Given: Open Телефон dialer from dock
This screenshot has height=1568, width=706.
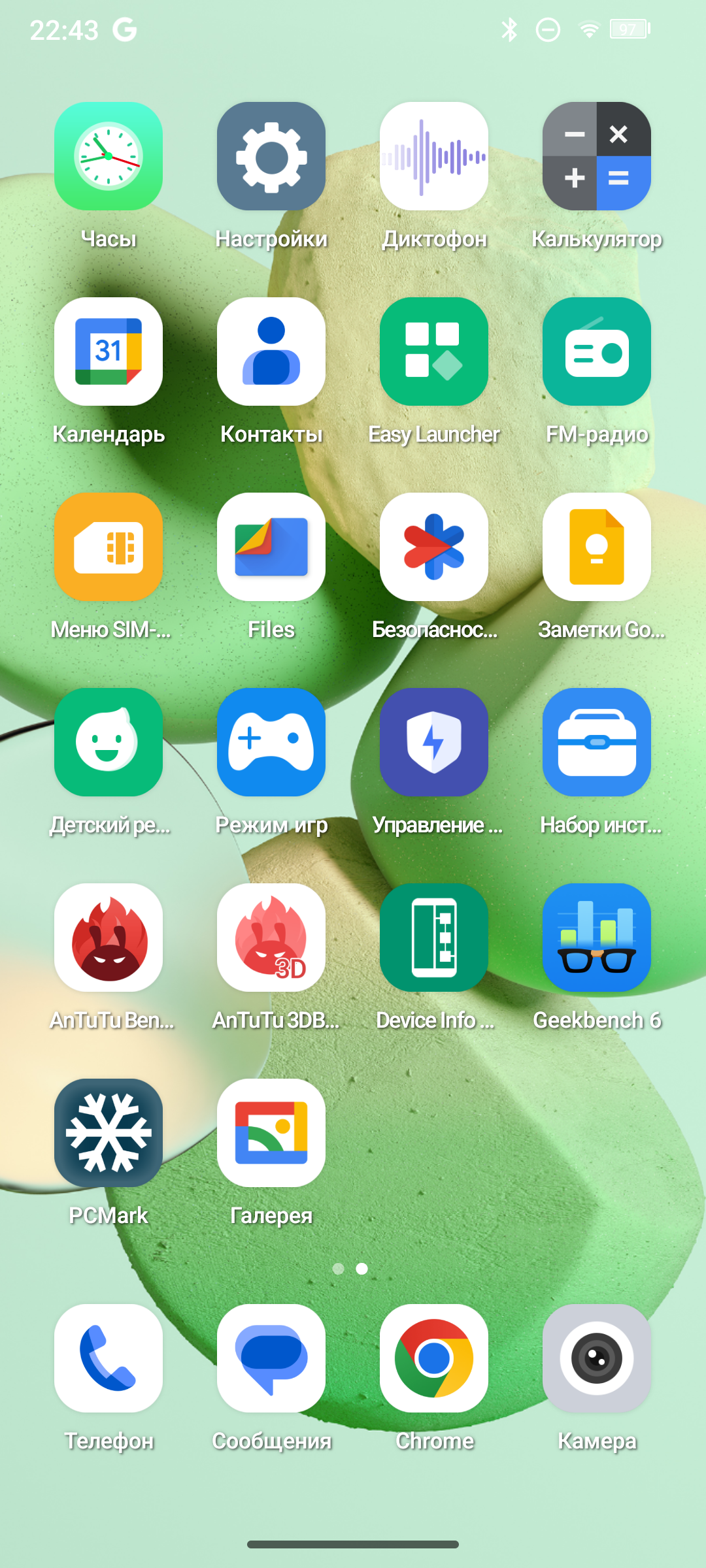Looking at the screenshot, I should [x=109, y=1358].
